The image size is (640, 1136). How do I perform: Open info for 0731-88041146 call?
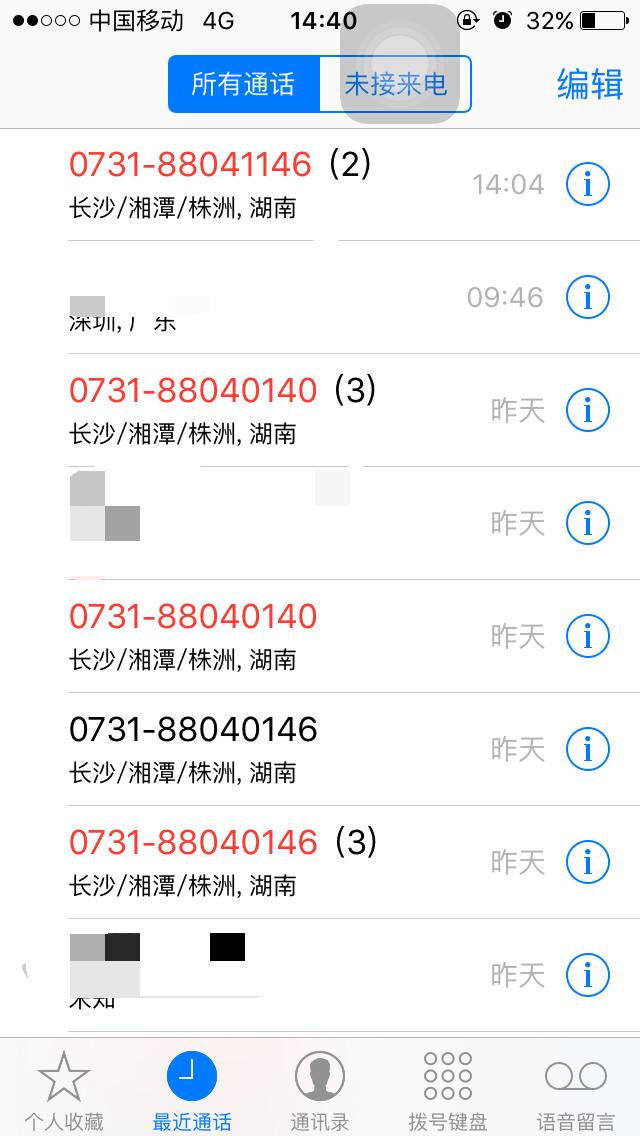tap(588, 184)
